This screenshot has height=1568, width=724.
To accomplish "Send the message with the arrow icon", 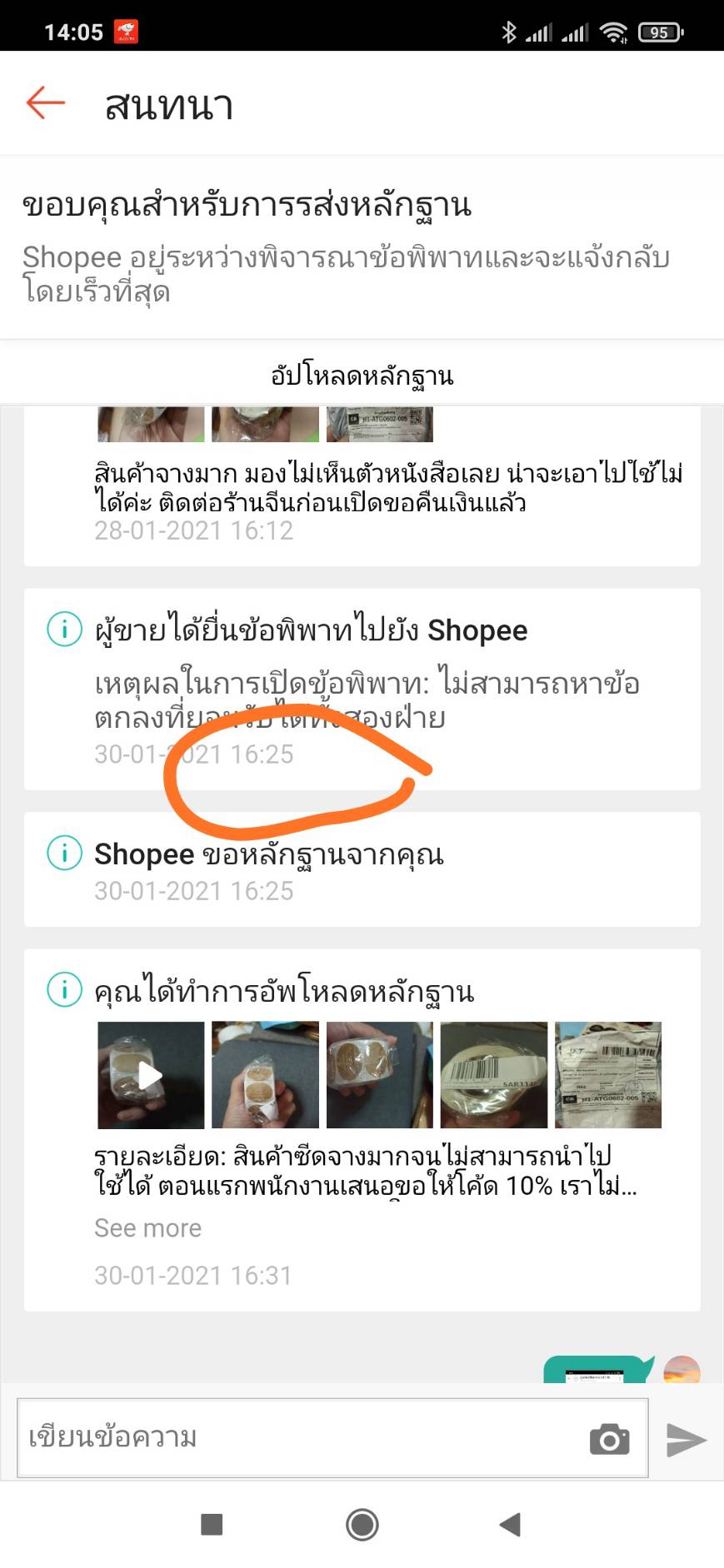I will [x=686, y=1439].
